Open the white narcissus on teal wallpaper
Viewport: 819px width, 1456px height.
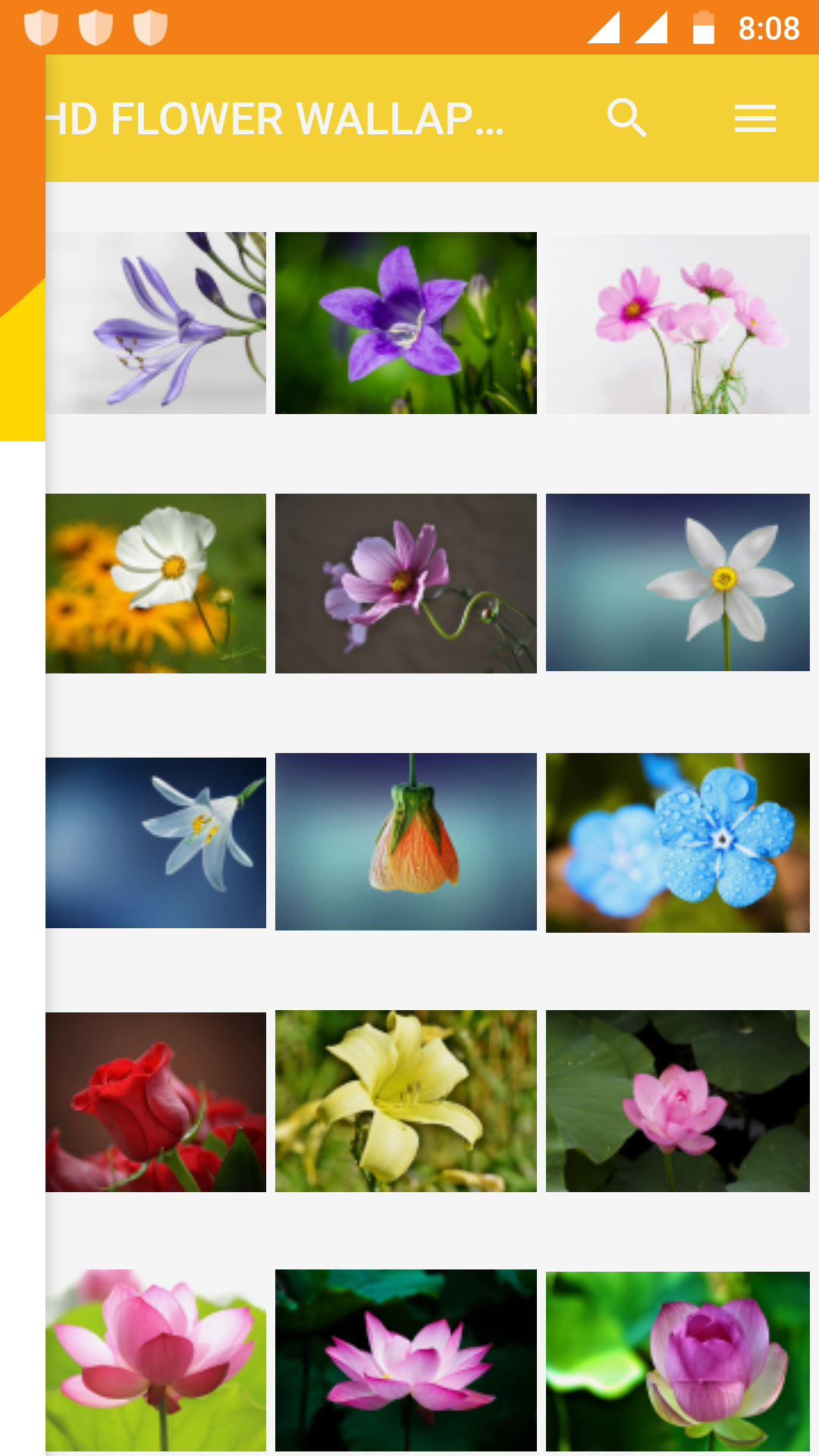coord(678,582)
